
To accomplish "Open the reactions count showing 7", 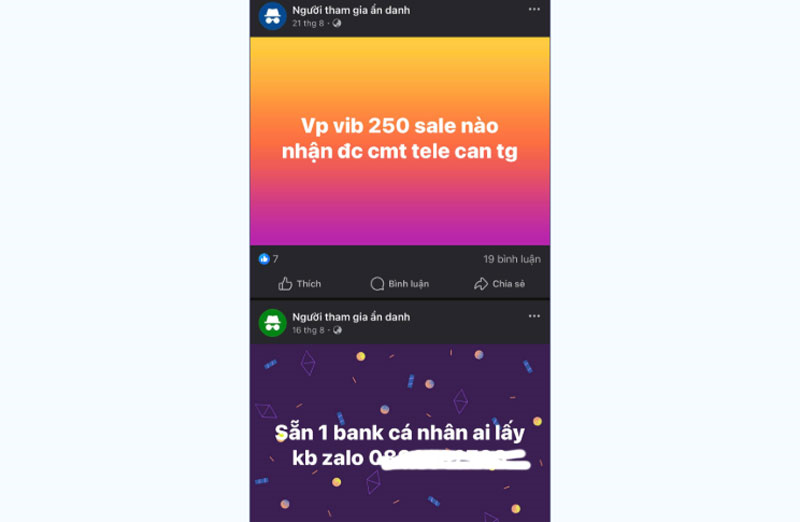I will pos(268,259).
